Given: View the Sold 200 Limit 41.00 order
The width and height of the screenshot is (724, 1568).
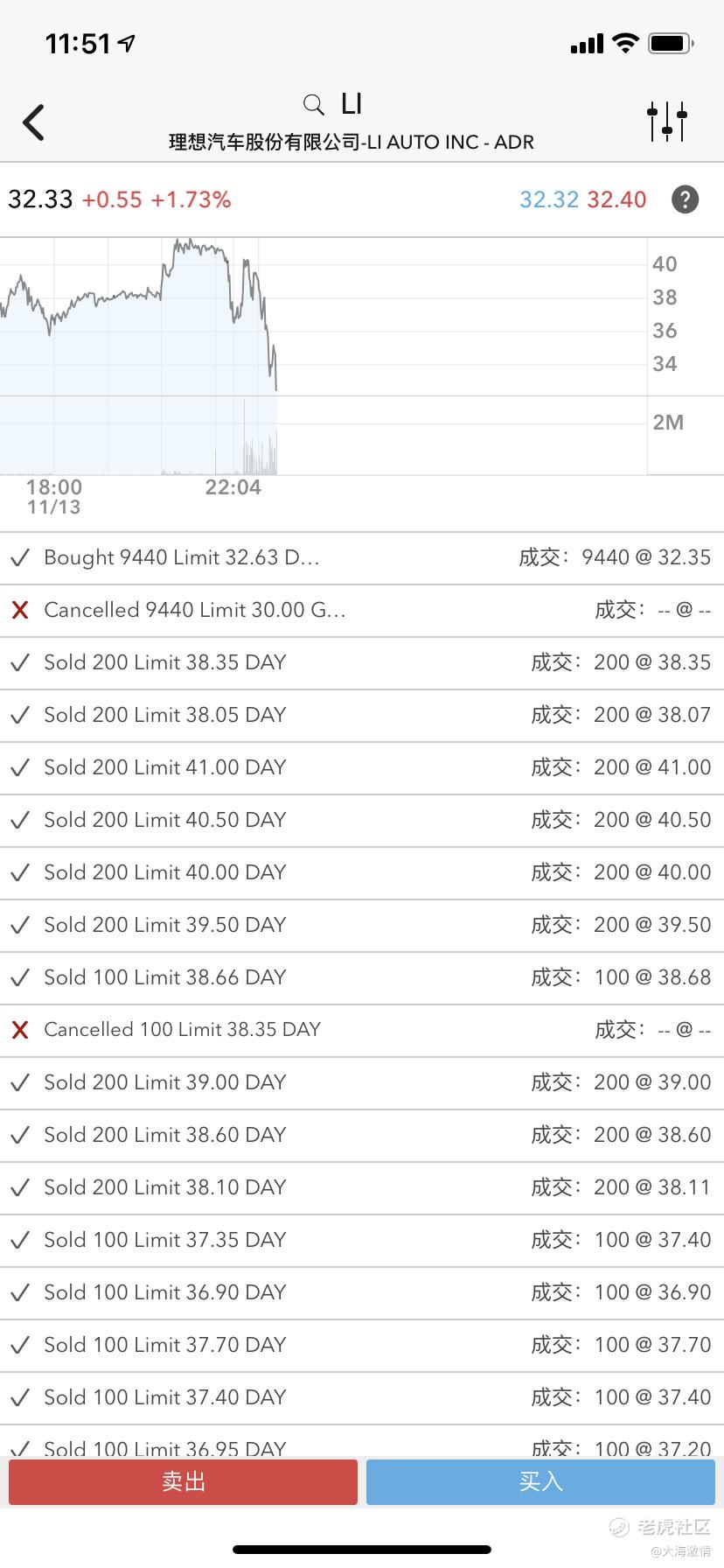Looking at the screenshot, I should point(362,768).
